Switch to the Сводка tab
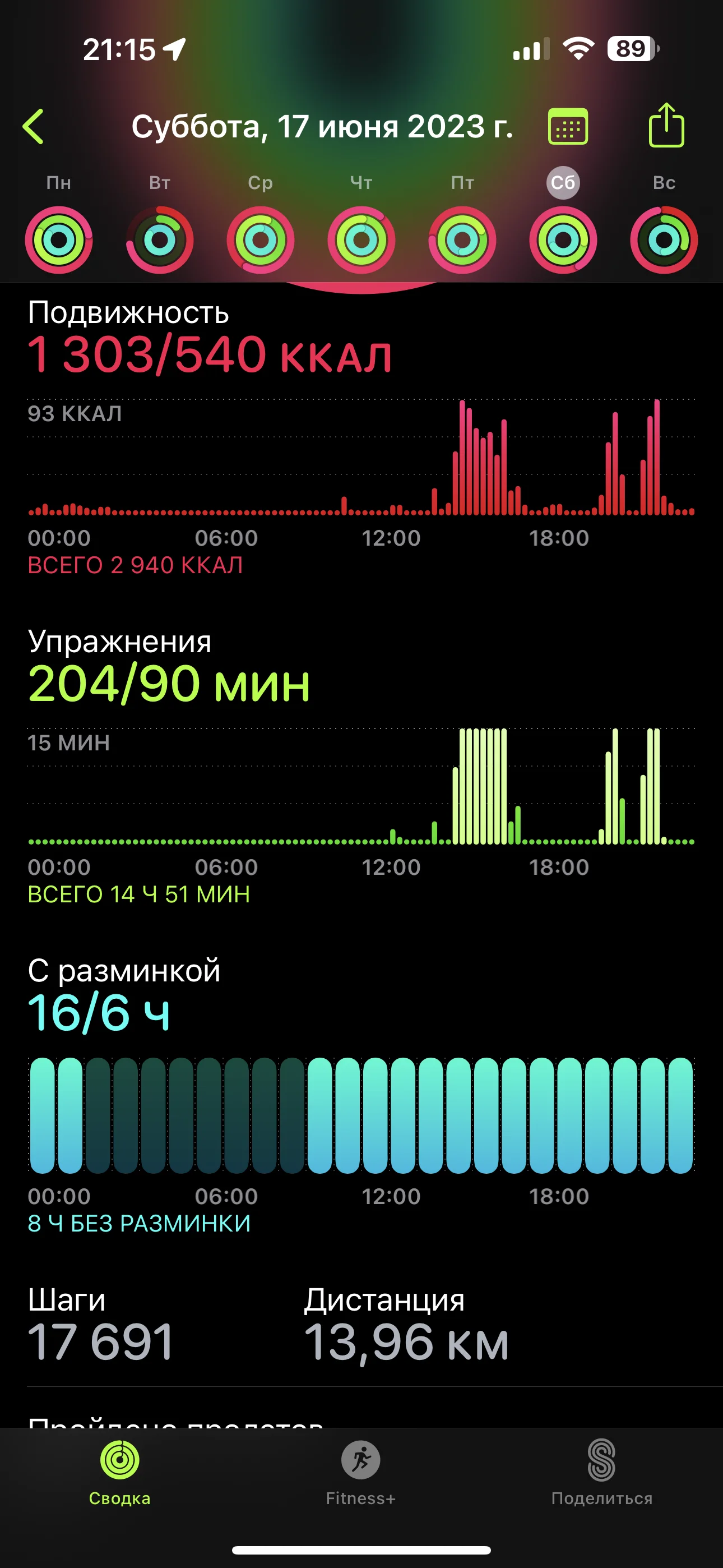The height and width of the screenshot is (1568, 723). click(x=120, y=1472)
